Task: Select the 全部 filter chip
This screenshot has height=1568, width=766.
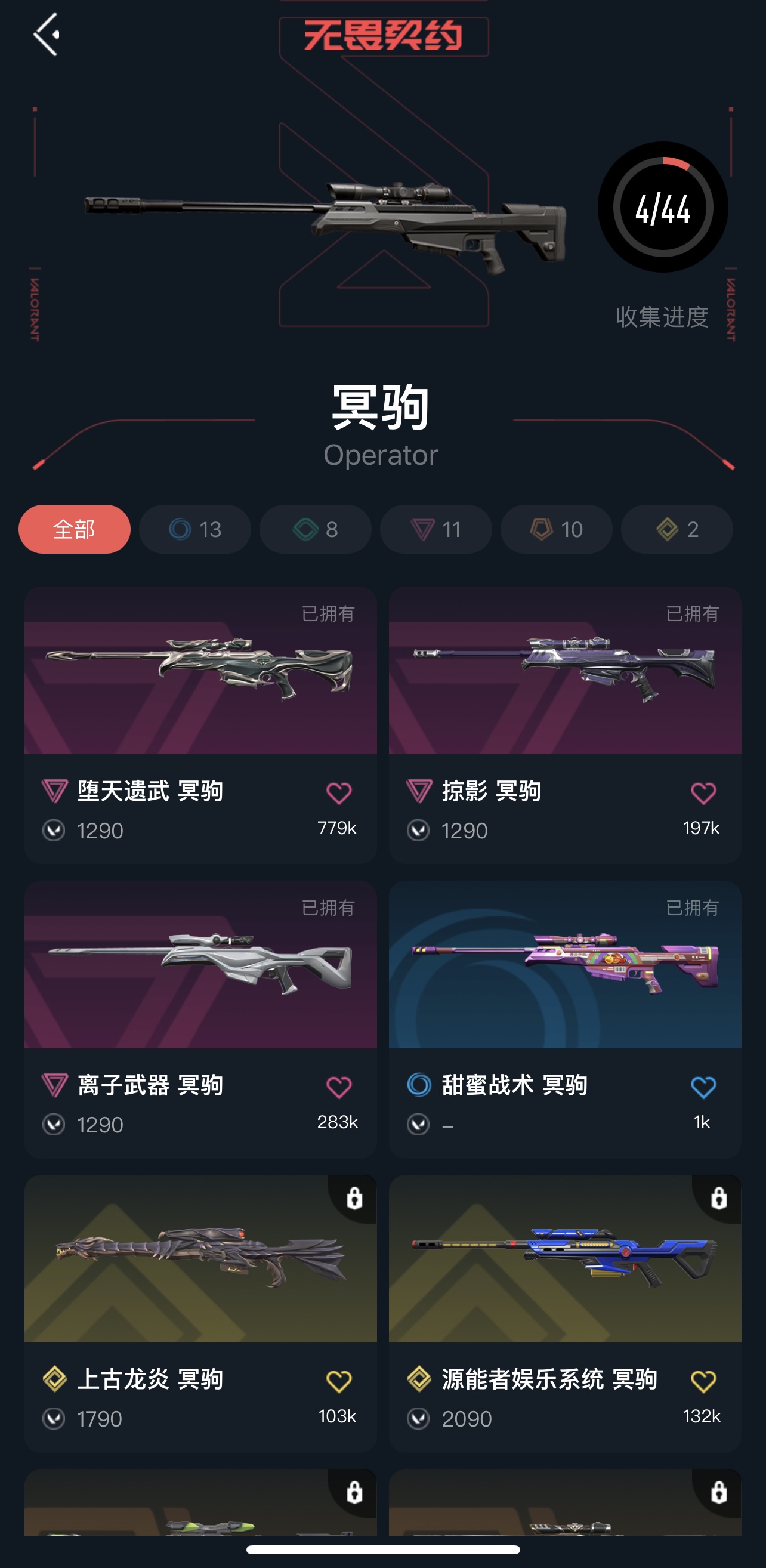Action: pos(74,529)
